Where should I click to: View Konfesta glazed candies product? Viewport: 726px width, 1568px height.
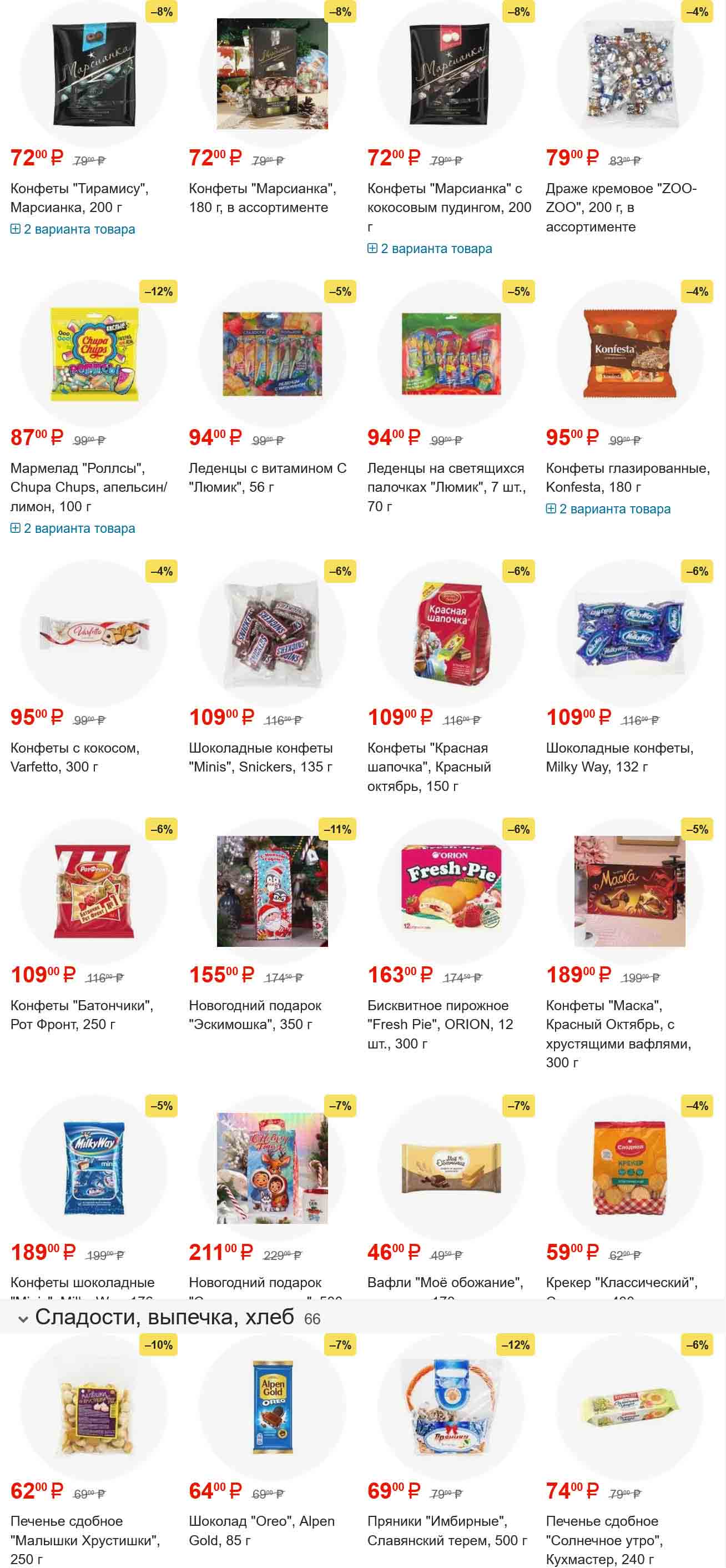[627, 477]
